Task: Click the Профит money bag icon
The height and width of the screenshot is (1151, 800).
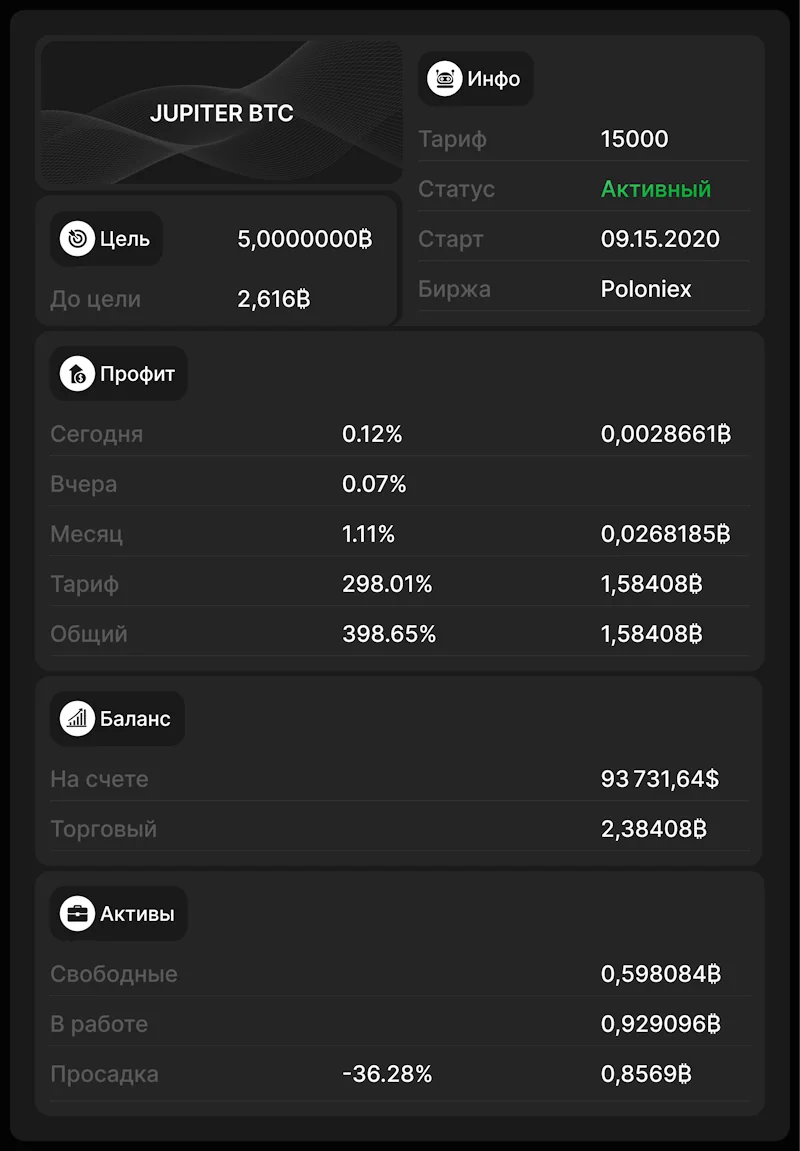Action: click(x=78, y=373)
